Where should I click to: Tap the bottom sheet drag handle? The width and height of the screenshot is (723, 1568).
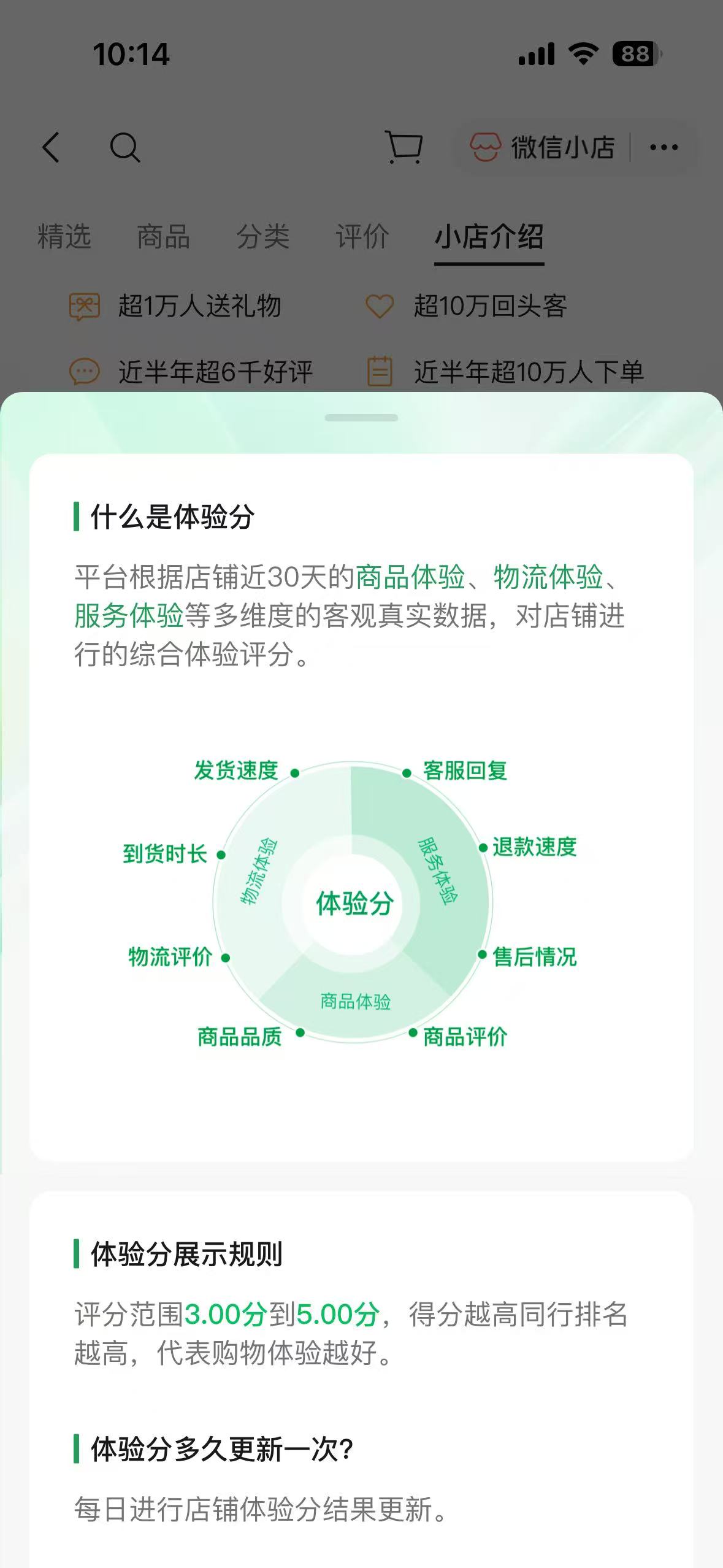pos(361,418)
